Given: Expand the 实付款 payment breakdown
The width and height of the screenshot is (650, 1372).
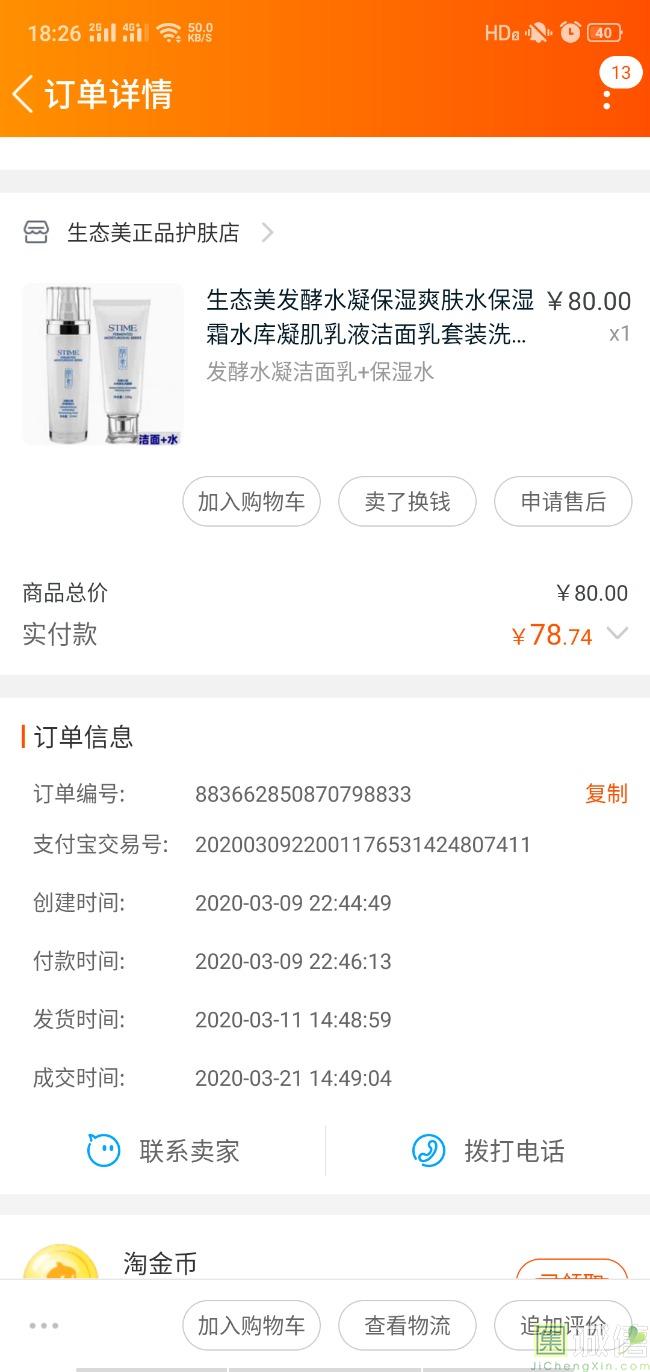Looking at the screenshot, I should [618, 633].
